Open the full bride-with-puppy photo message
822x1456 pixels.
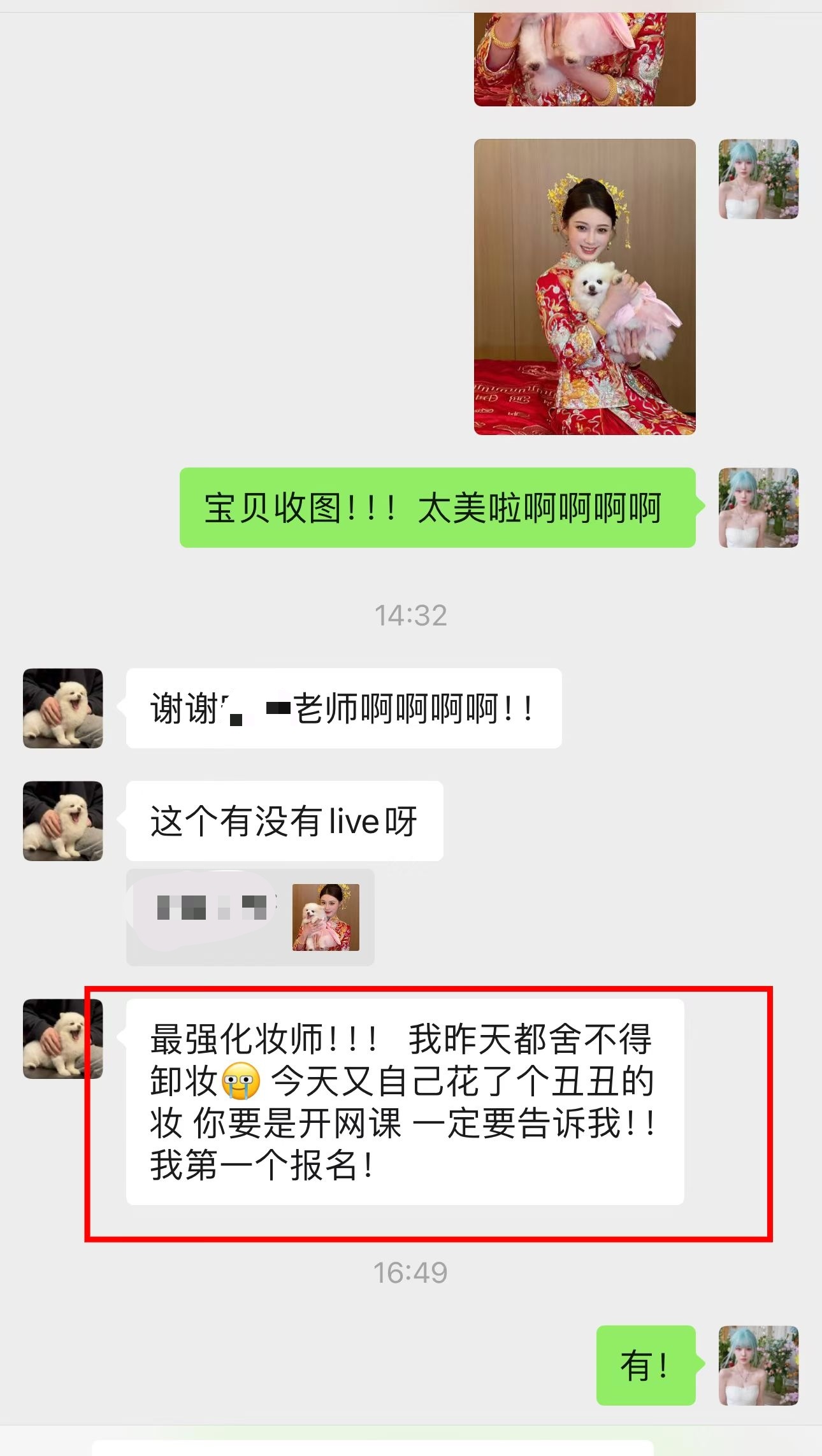pyautogui.click(x=584, y=287)
